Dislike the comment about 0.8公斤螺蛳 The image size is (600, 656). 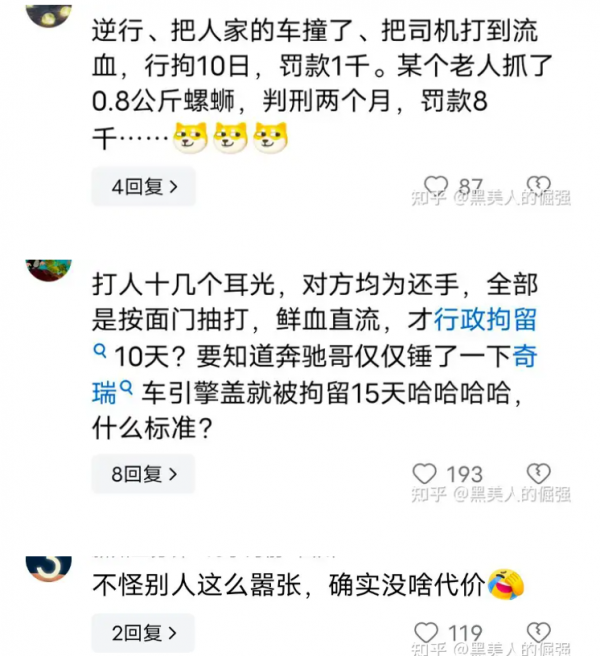539,185
